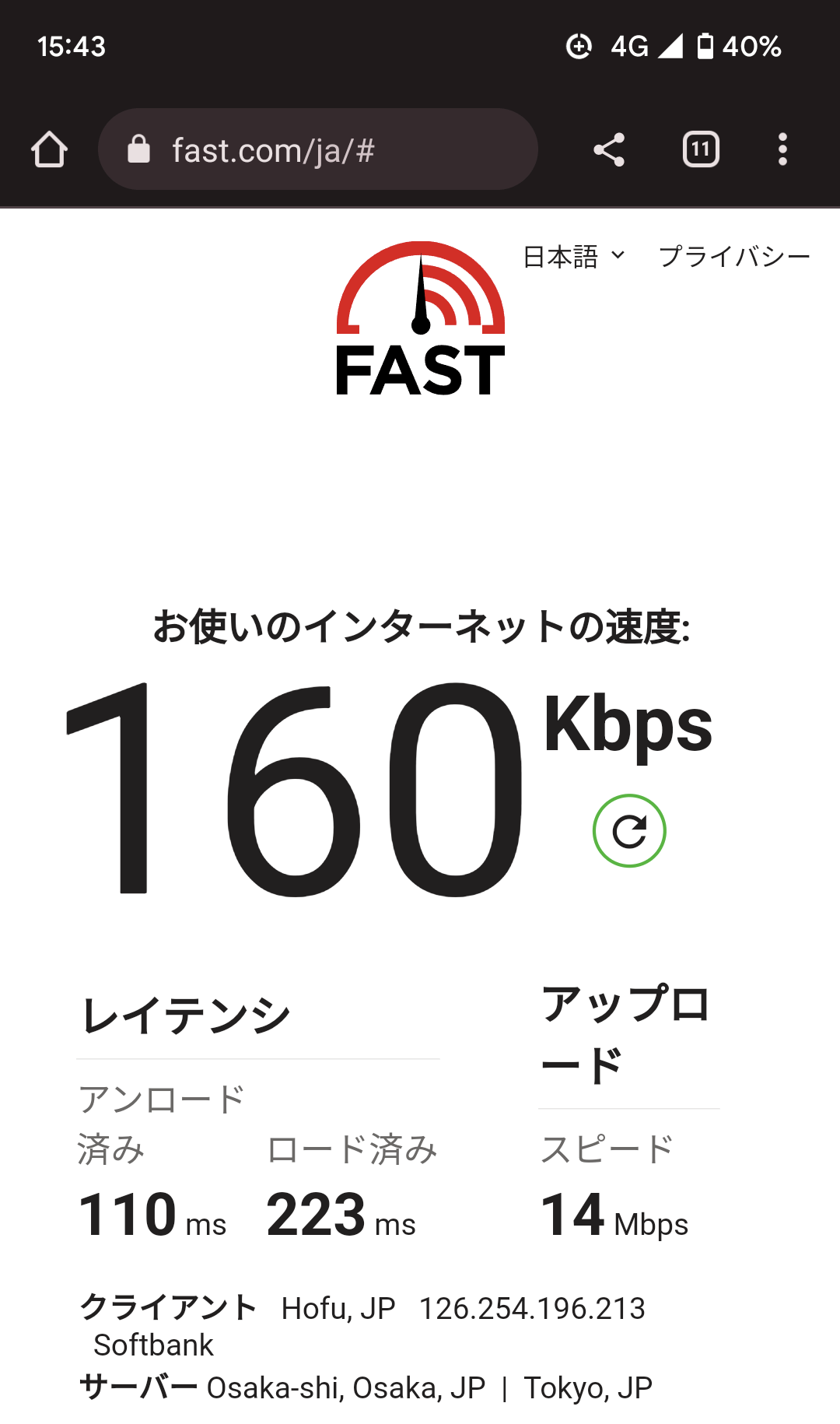The height and width of the screenshot is (1424, 840).
Task: Rerun the speed test with reload button
Action: click(629, 831)
